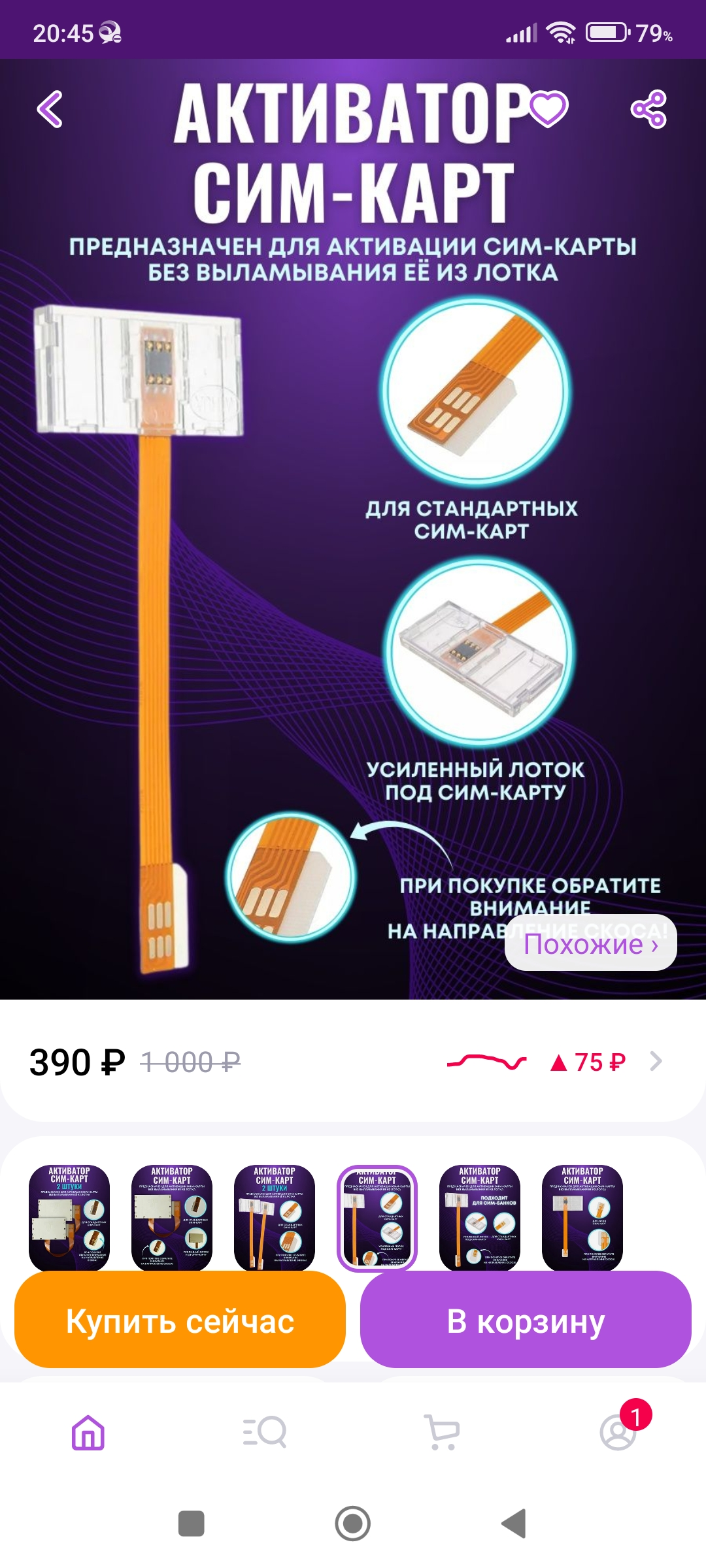Open the price history chevron
This screenshot has width=706, height=1568.
point(656,1061)
